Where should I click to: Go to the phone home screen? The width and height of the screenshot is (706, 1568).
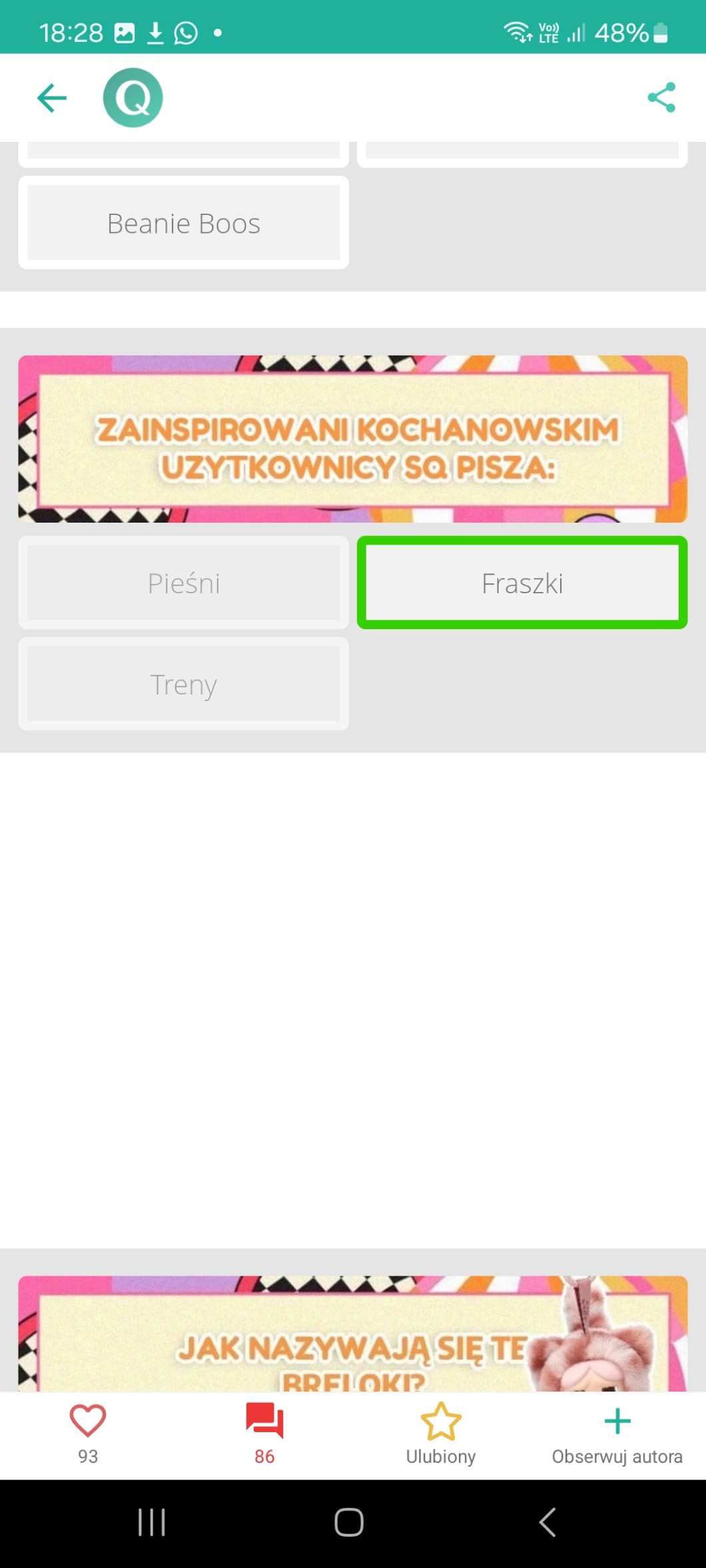(349, 1522)
